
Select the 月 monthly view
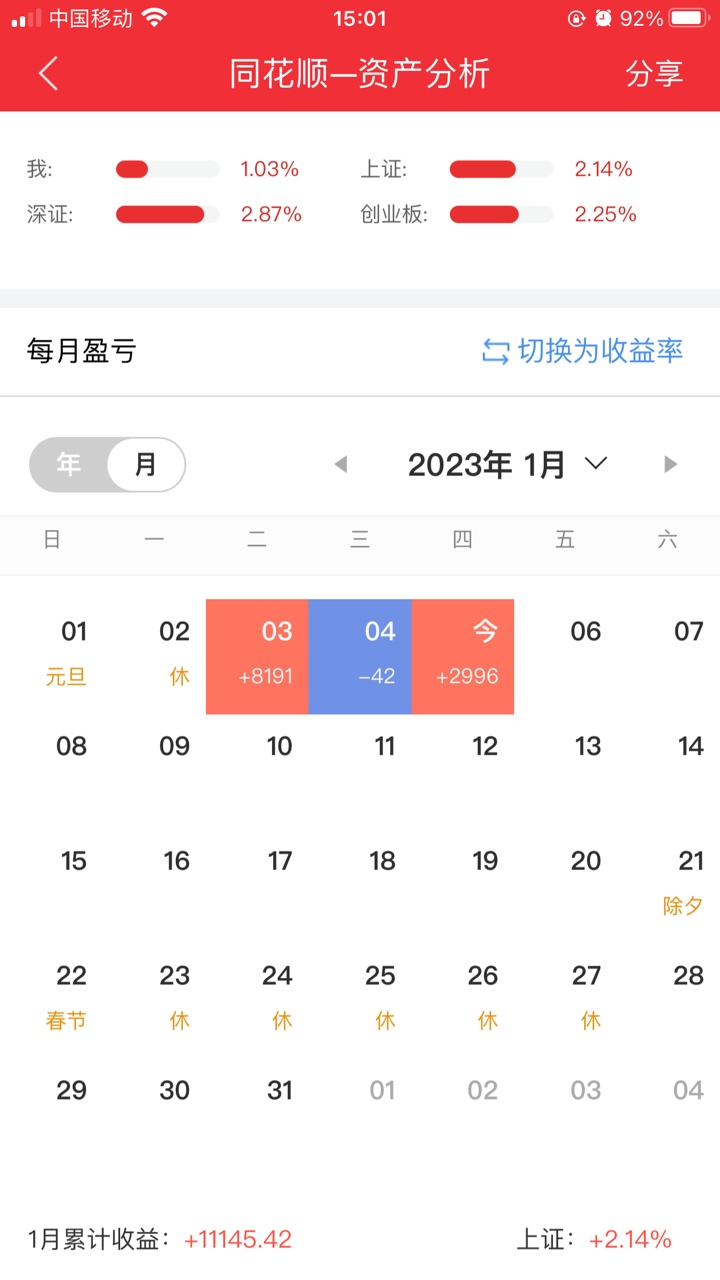click(146, 465)
